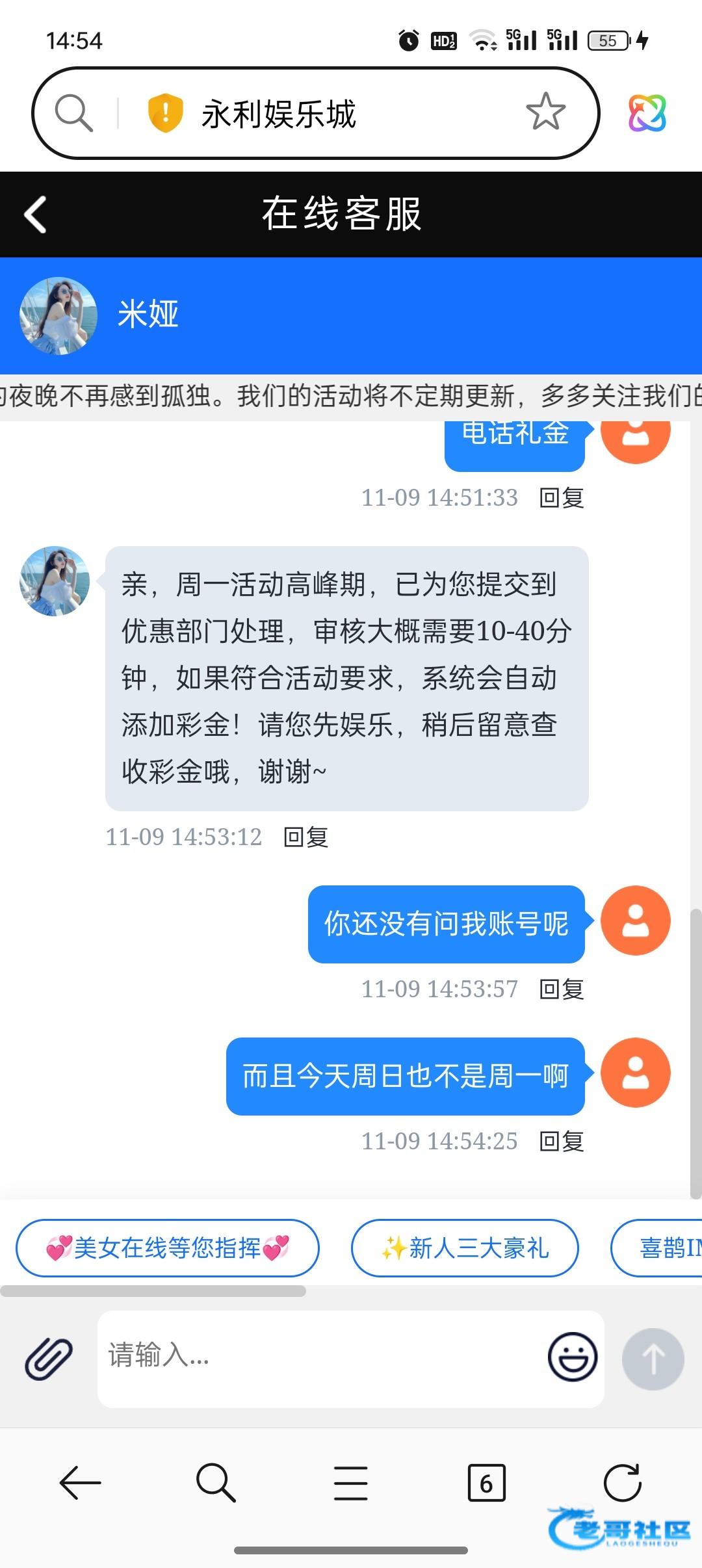Go back from 在线客服 chat page
Image resolution: width=702 pixels, height=1568 pixels.
tap(36, 215)
